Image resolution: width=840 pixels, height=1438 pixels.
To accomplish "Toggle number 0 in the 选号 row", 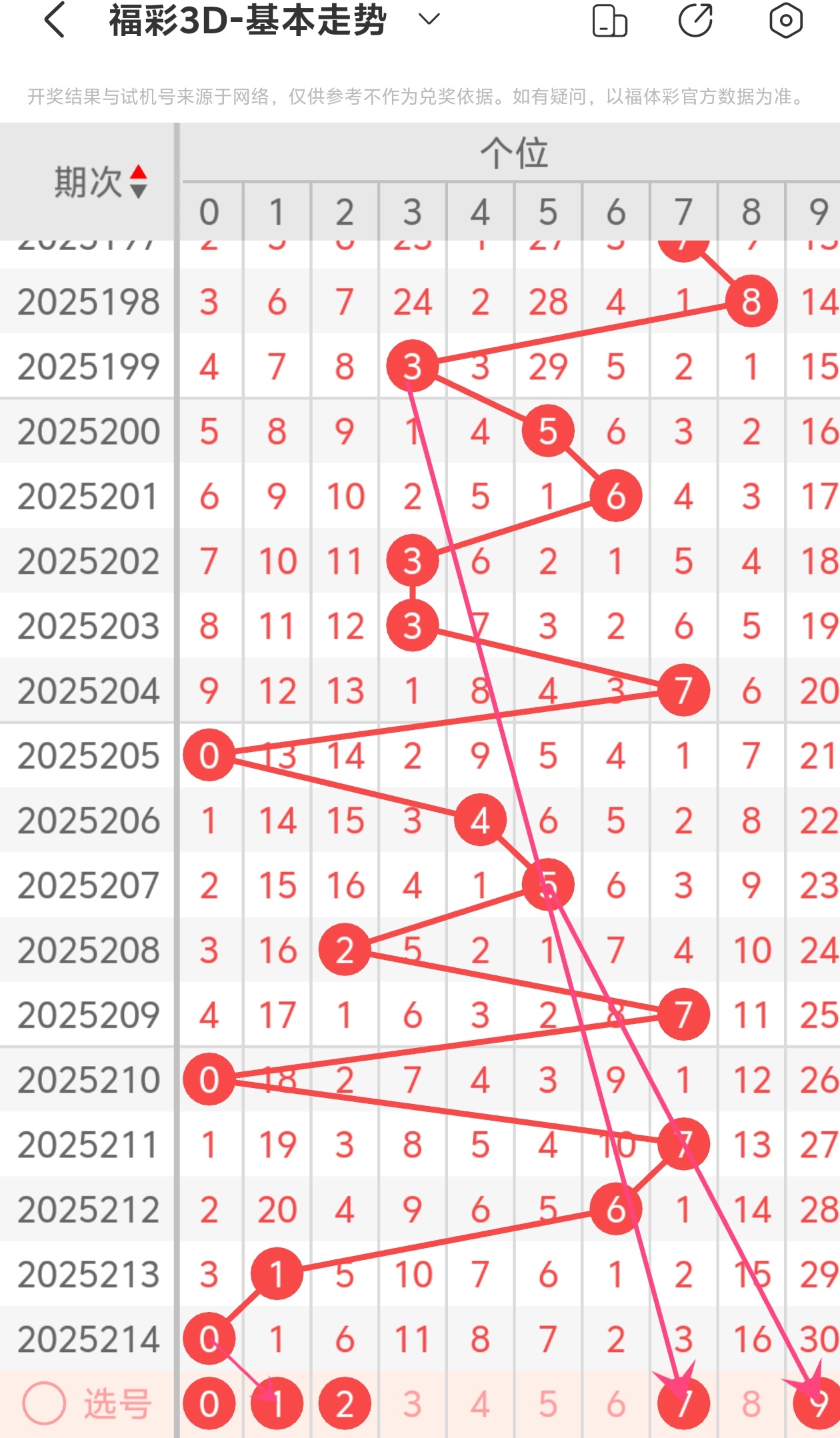I will (209, 1403).
